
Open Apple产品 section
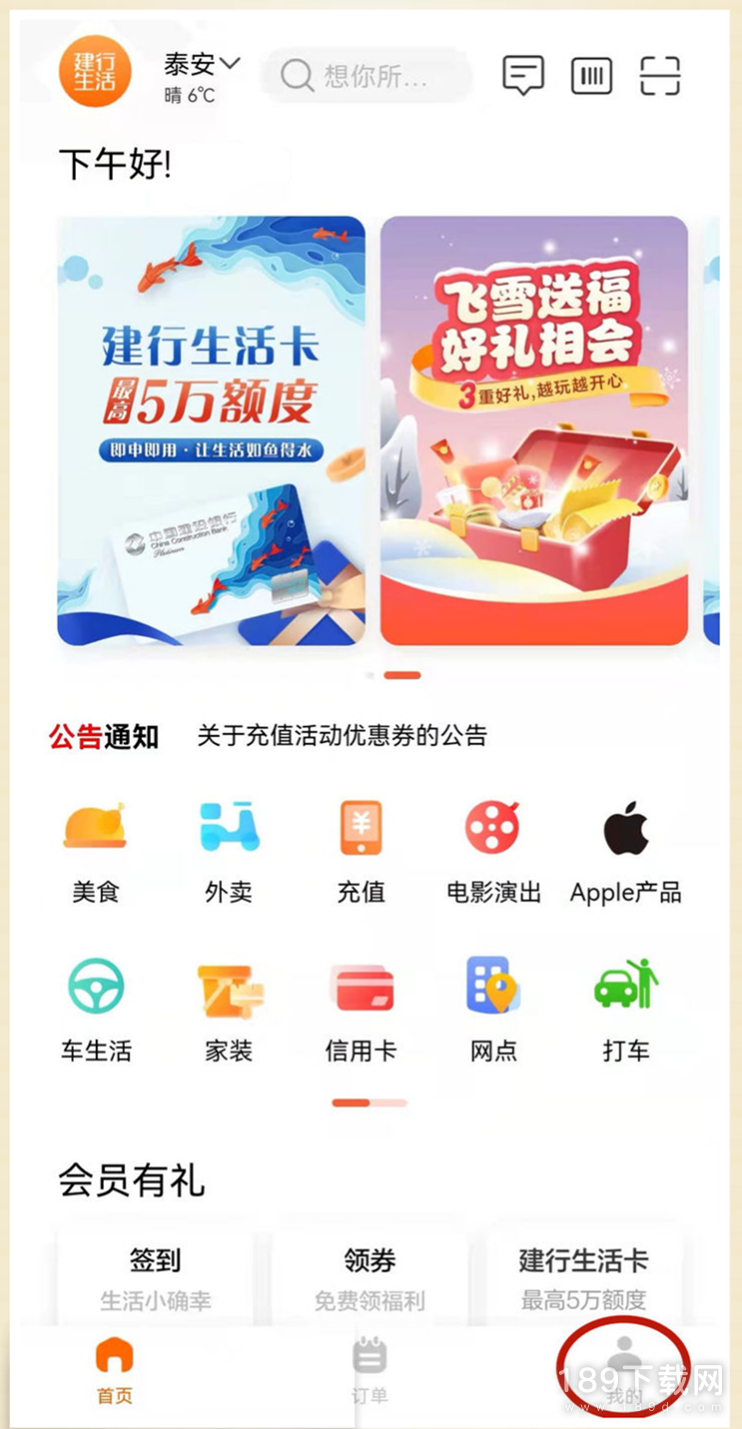[626, 851]
